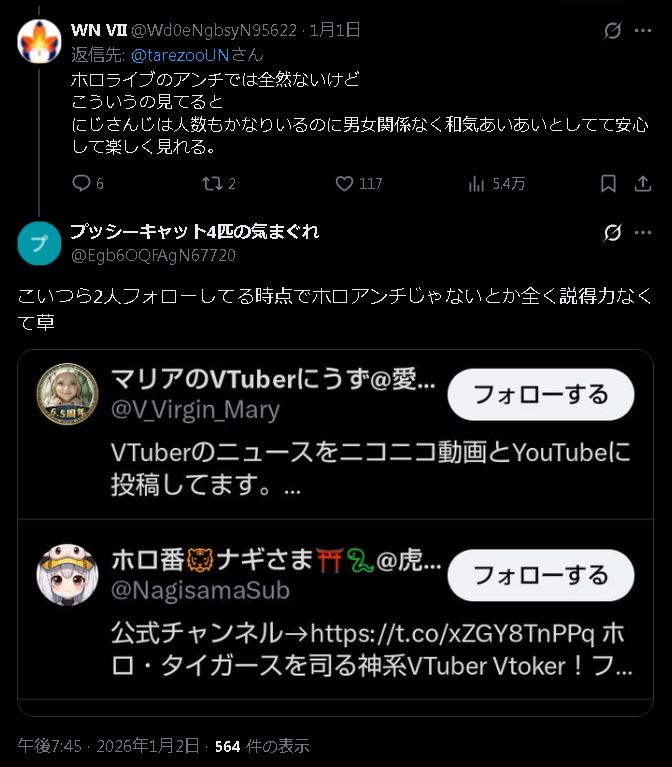This screenshot has height=767, width=672.
Task: Share WN VII's post
Action: click(x=643, y=184)
